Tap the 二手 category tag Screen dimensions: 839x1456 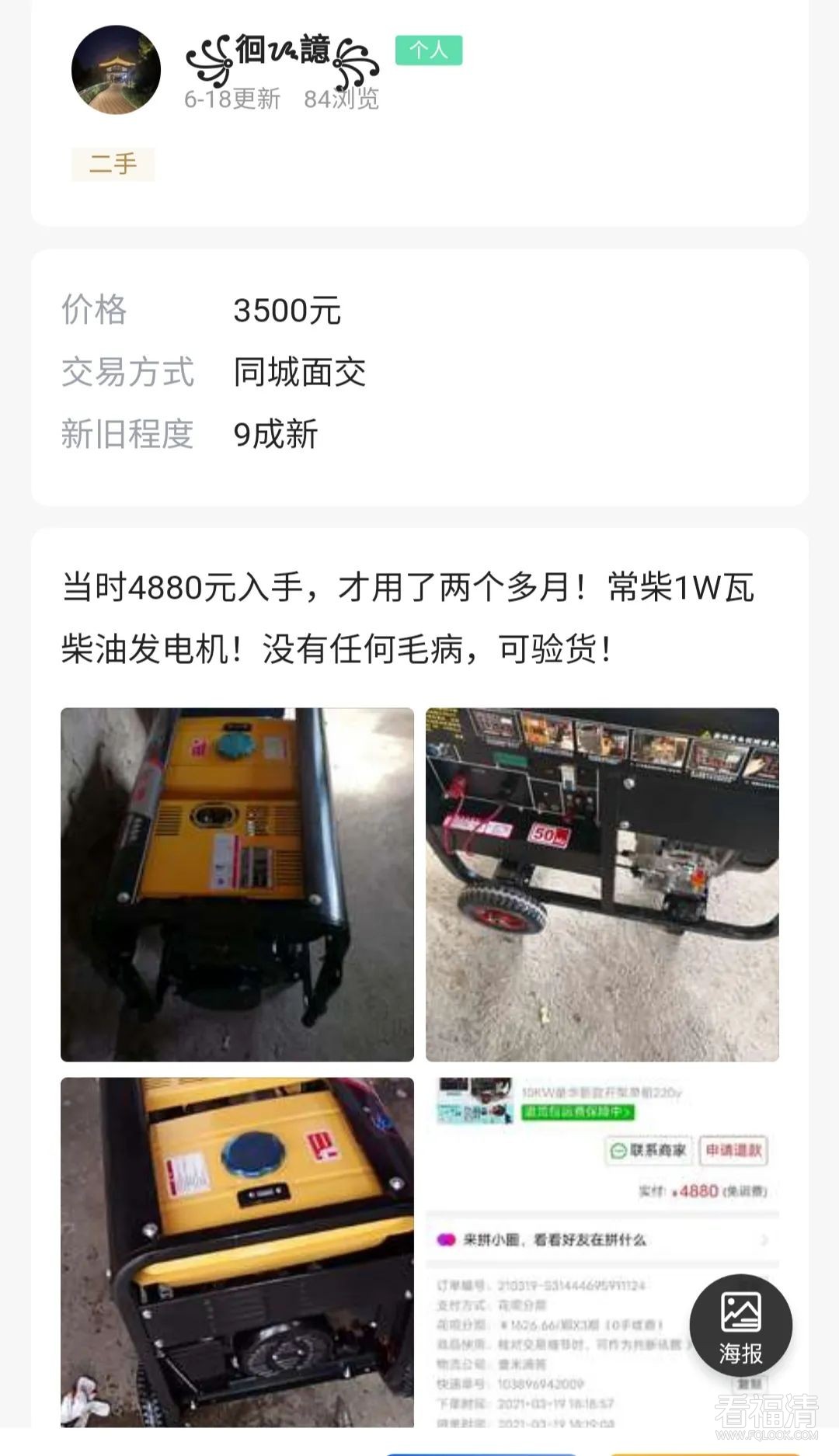click(113, 165)
